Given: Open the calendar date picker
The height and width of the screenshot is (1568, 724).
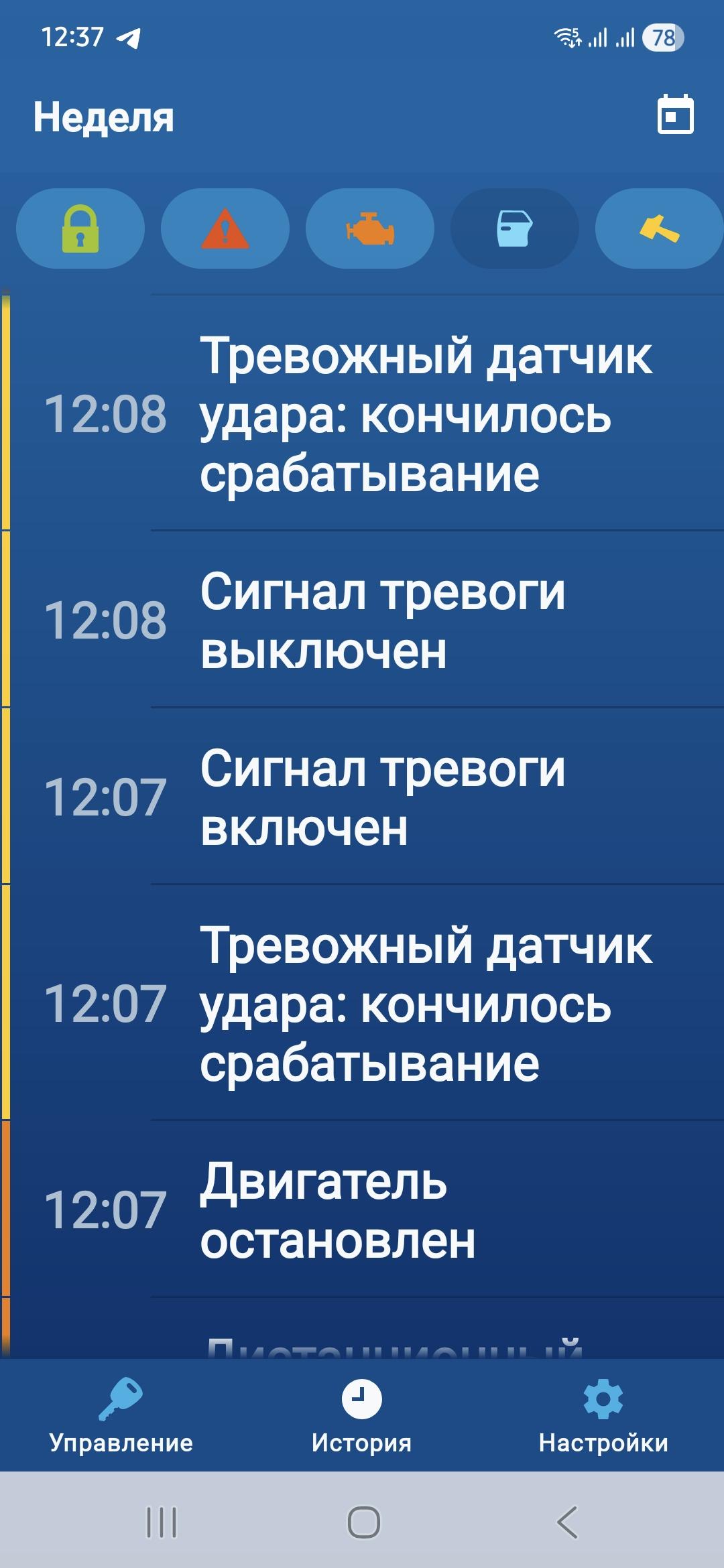Looking at the screenshot, I should point(674,115).
